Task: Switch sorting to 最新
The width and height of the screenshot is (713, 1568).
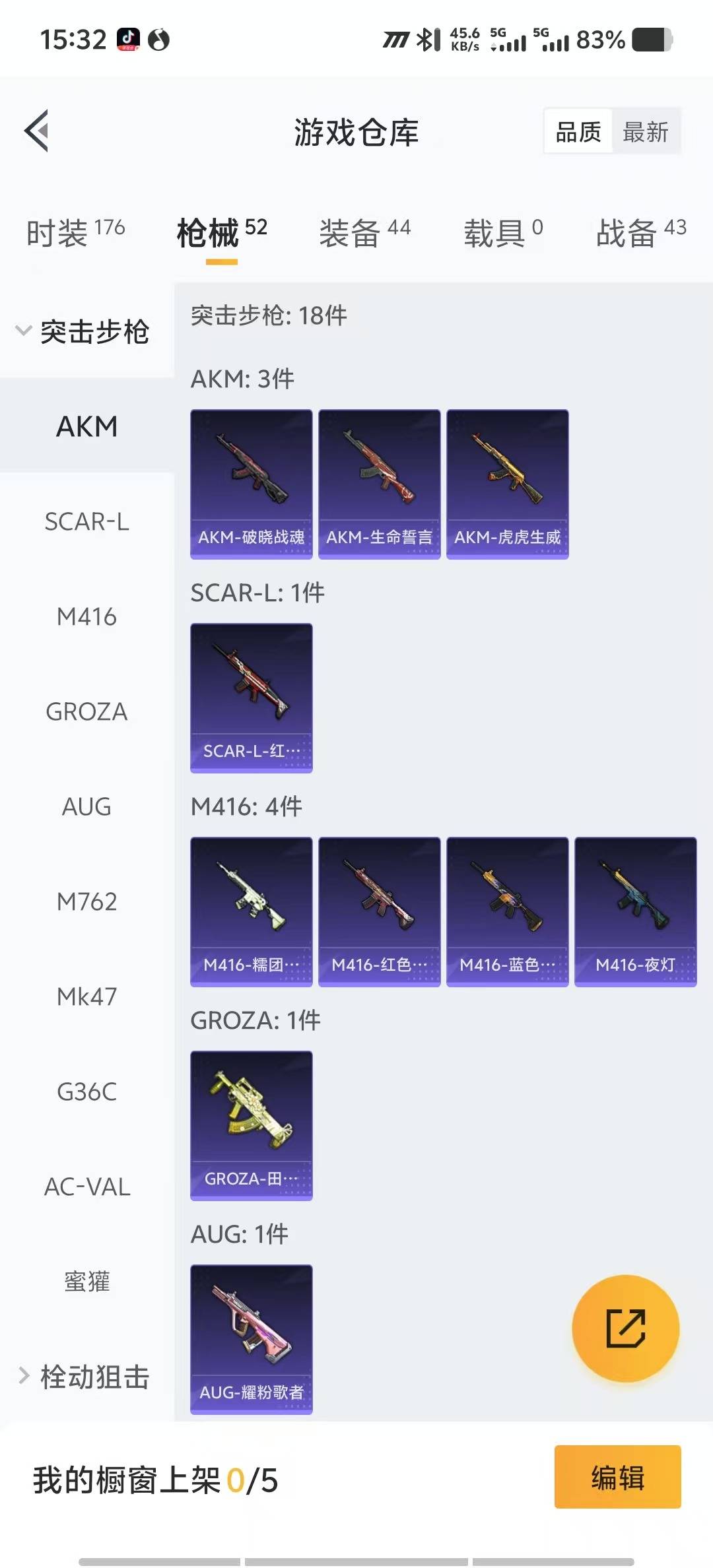Action: 645,132
